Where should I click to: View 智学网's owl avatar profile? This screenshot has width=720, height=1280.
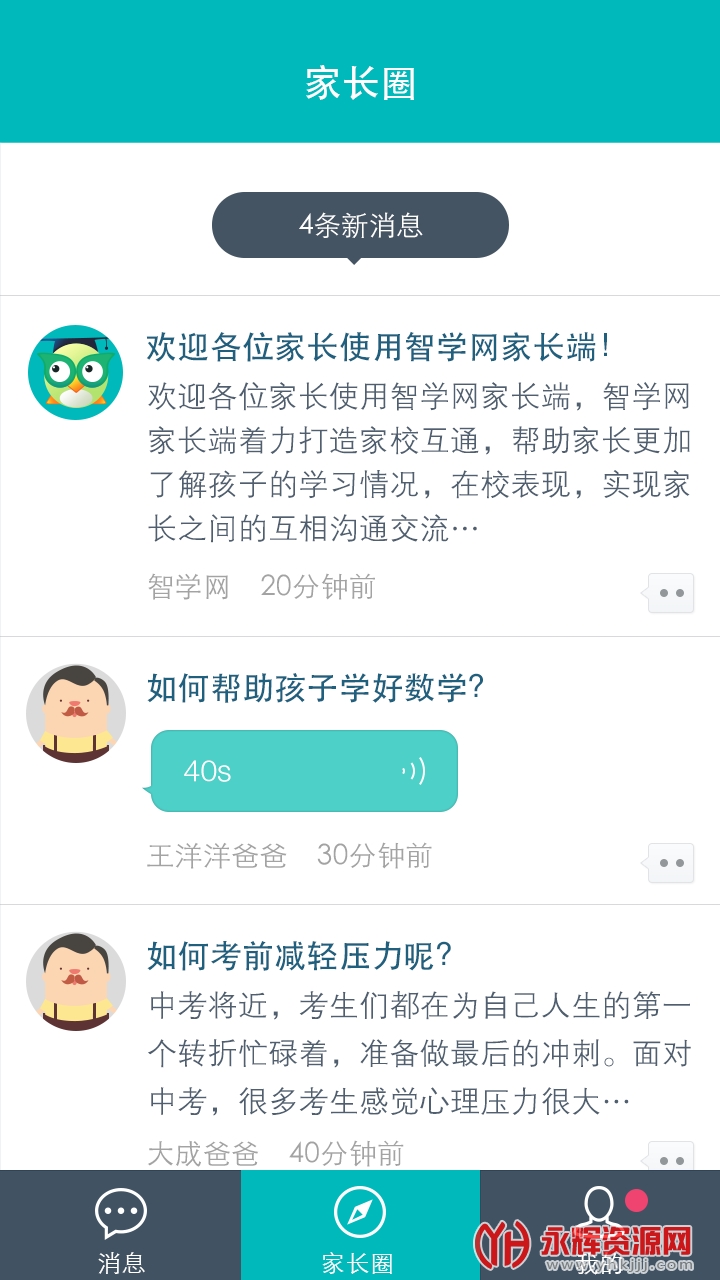pos(75,372)
